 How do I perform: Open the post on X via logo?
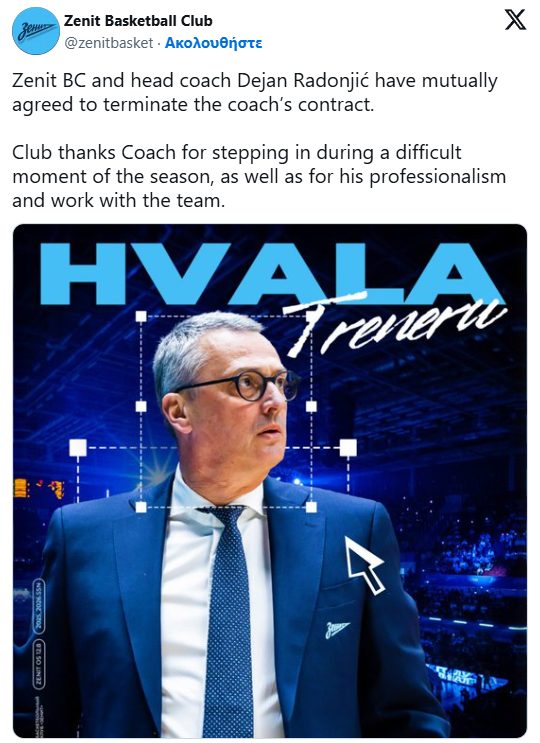tap(515, 20)
